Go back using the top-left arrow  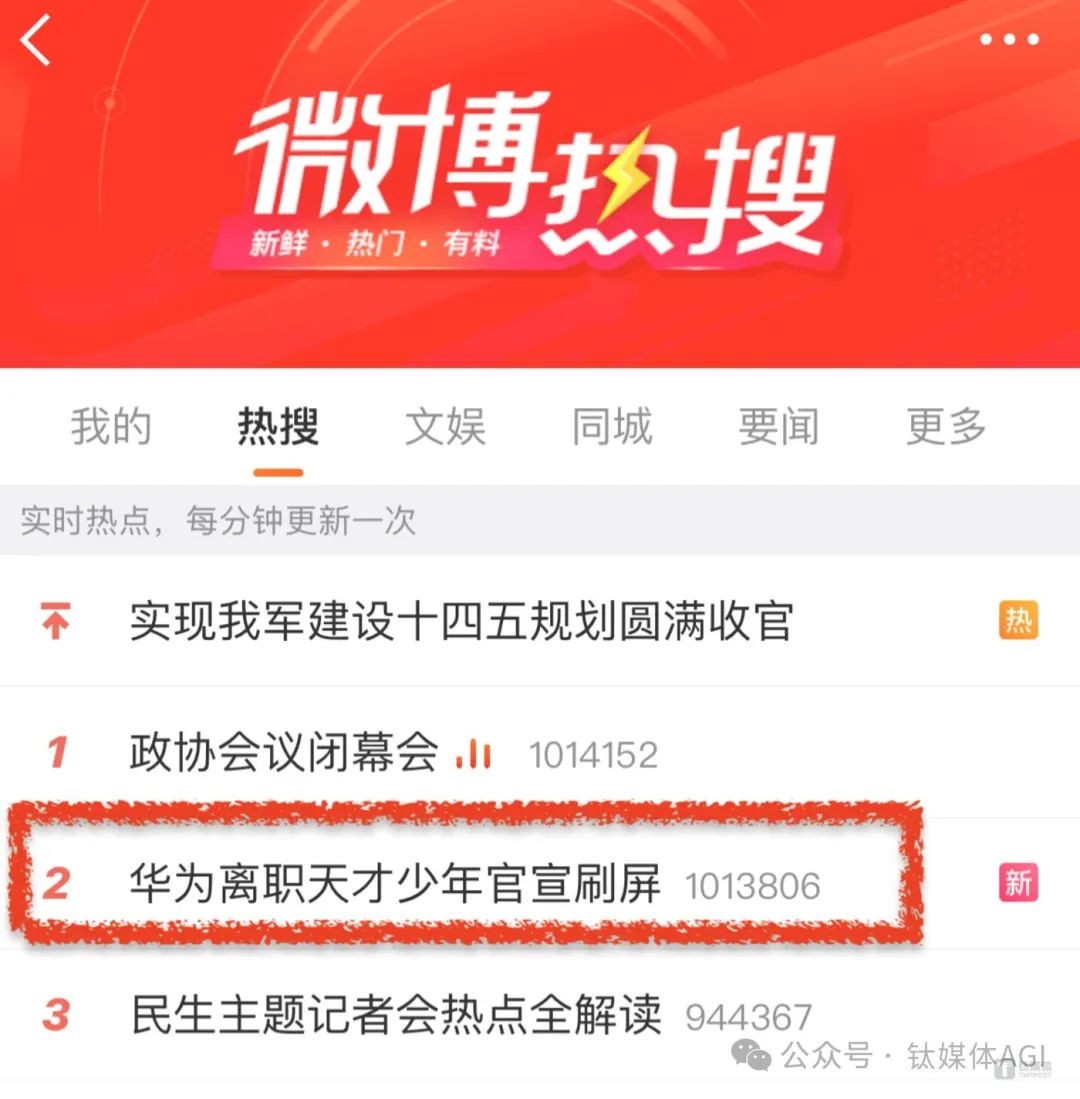pyautogui.click(x=36, y=41)
